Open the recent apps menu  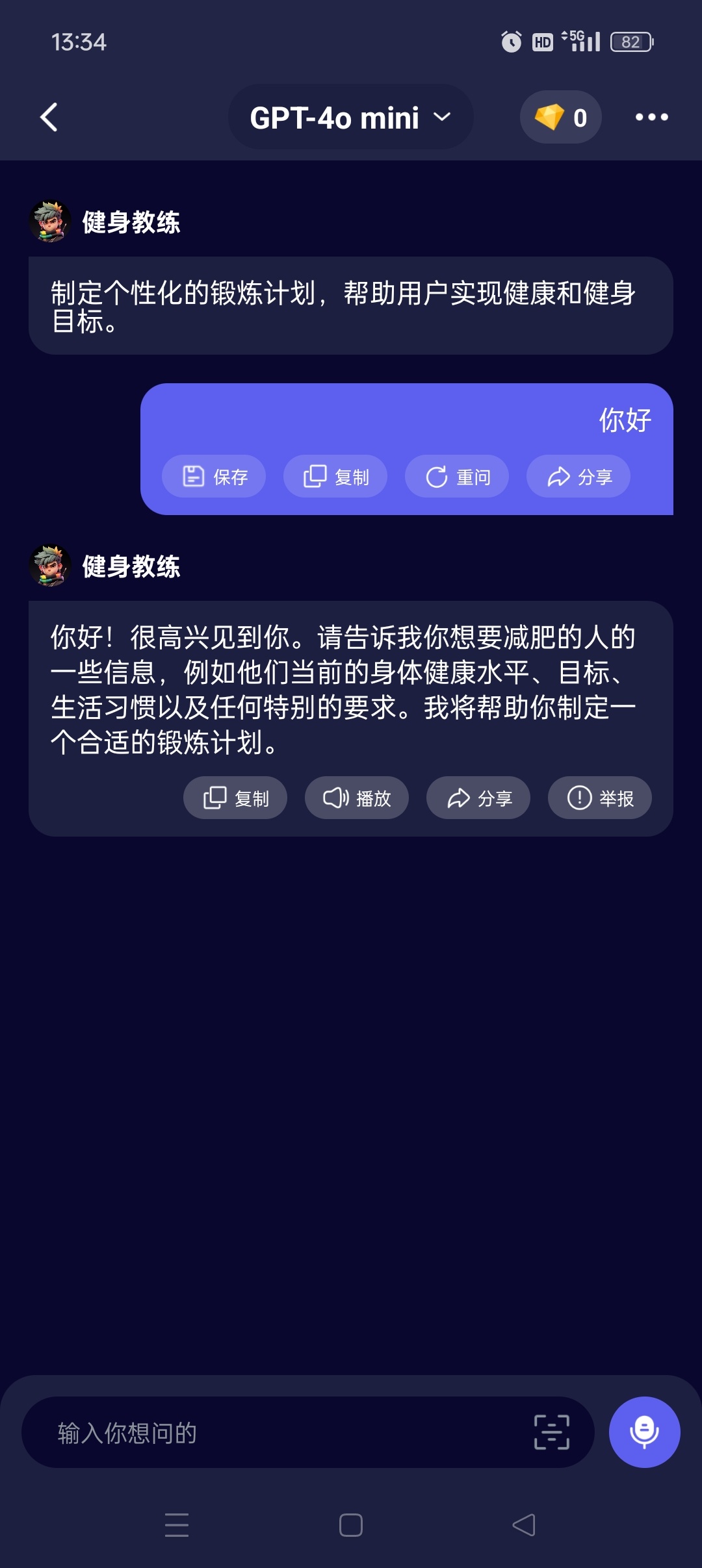tap(177, 1525)
